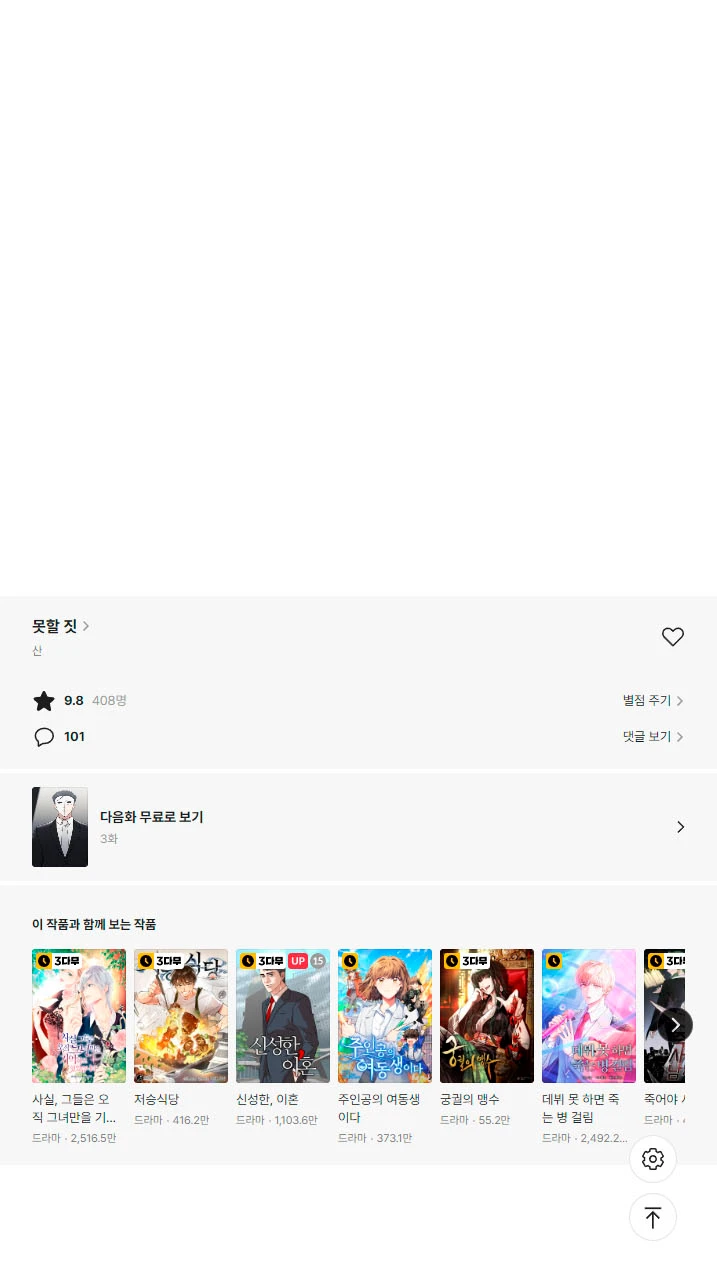The image size is (717, 1281).
Task: Tap 별점 주기 to rate
Action: click(652, 701)
